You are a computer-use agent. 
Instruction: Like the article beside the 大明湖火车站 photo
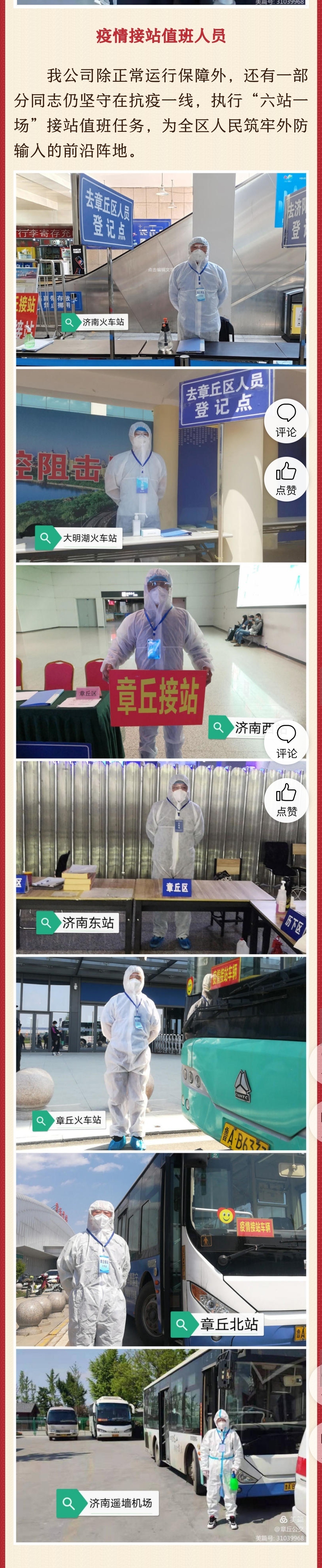286,479
